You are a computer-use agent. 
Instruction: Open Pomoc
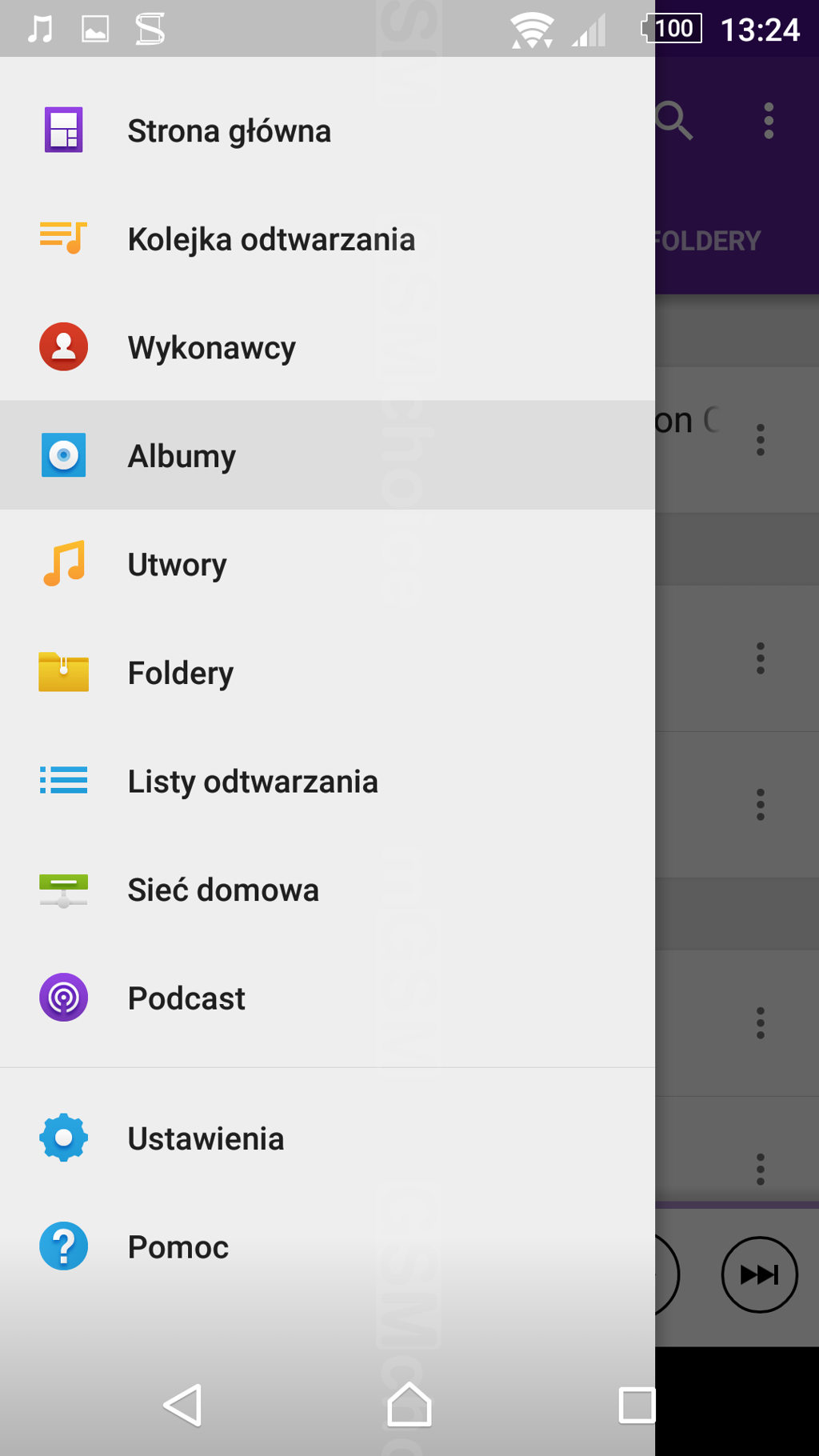pyautogui.click(x=178, y=1247)
